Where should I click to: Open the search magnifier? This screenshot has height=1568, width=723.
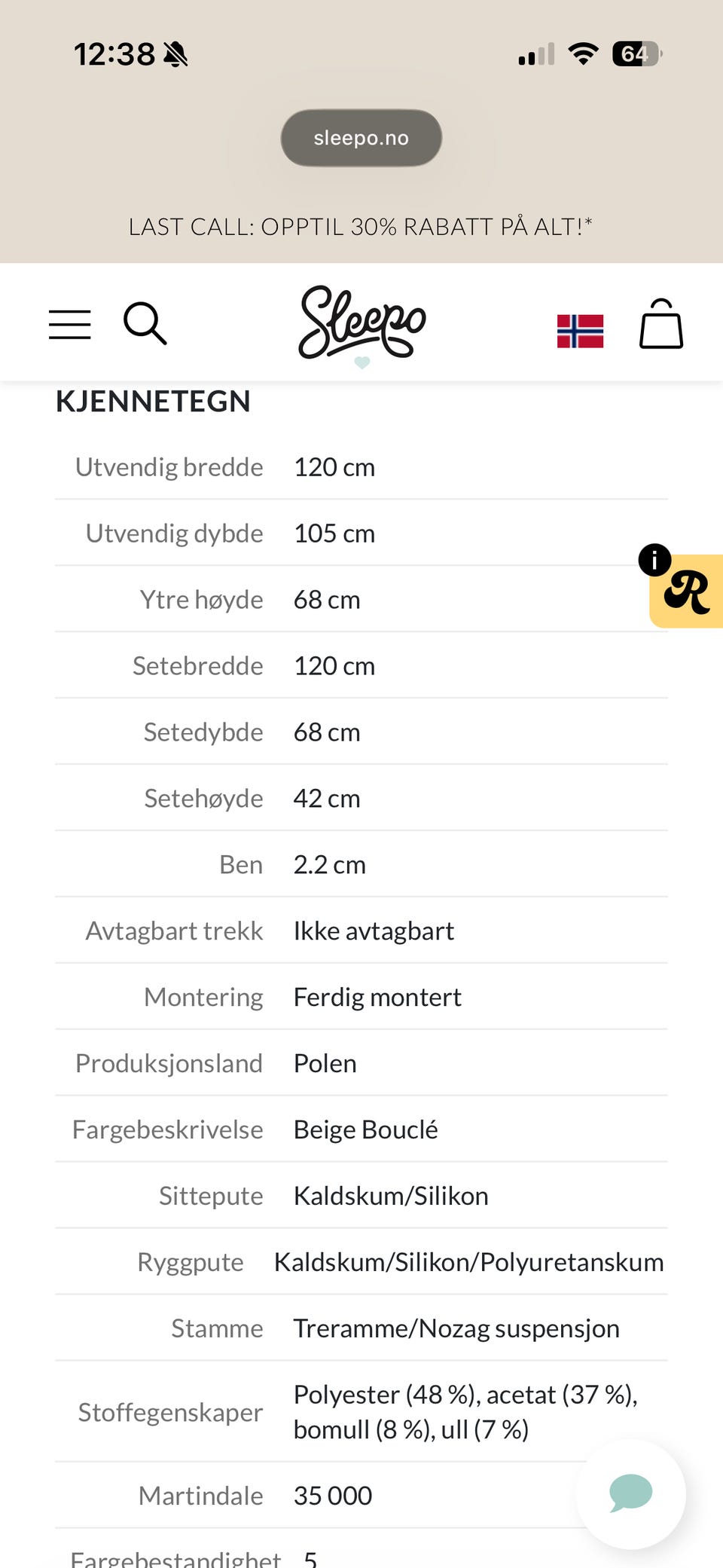coord(145,323)
